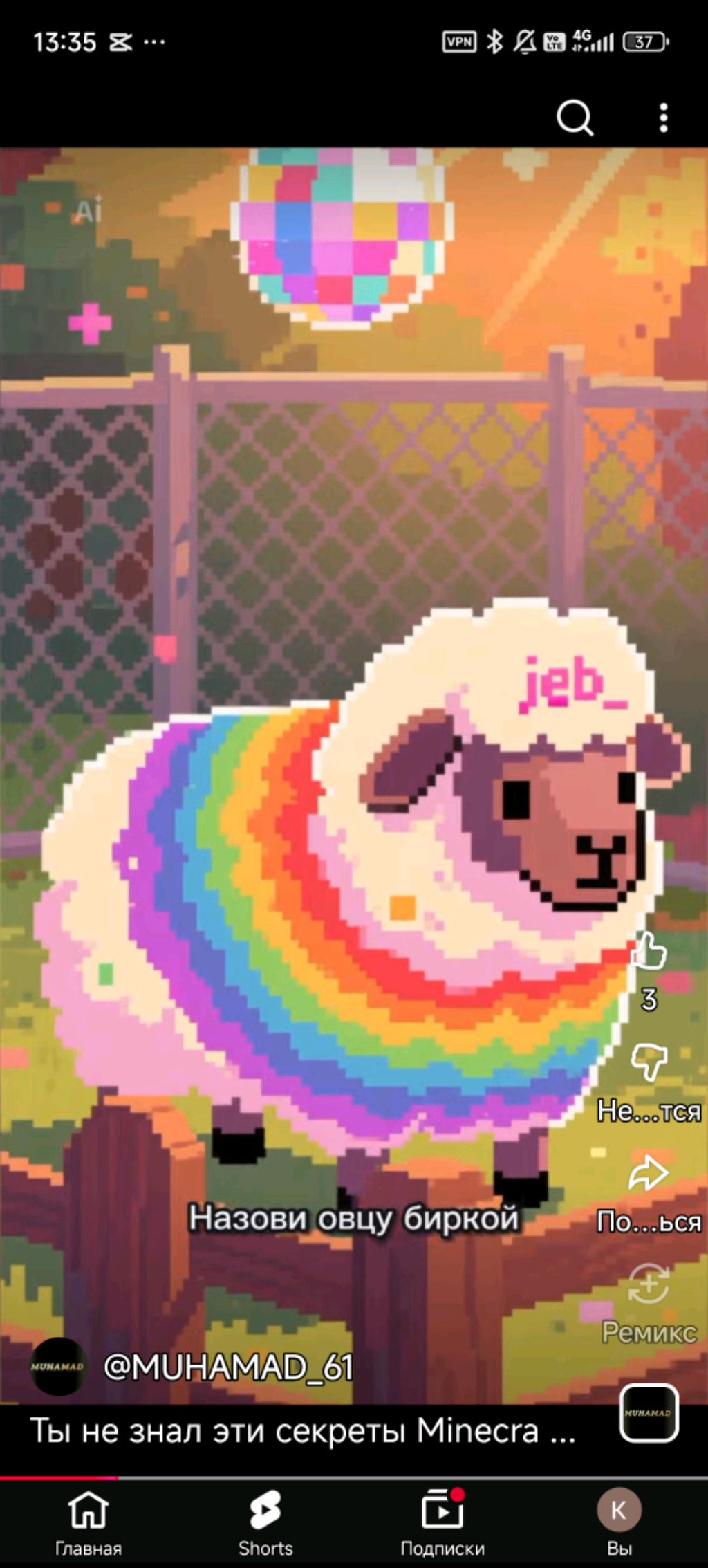Open the search icon at top

click(x=575, y=118)
